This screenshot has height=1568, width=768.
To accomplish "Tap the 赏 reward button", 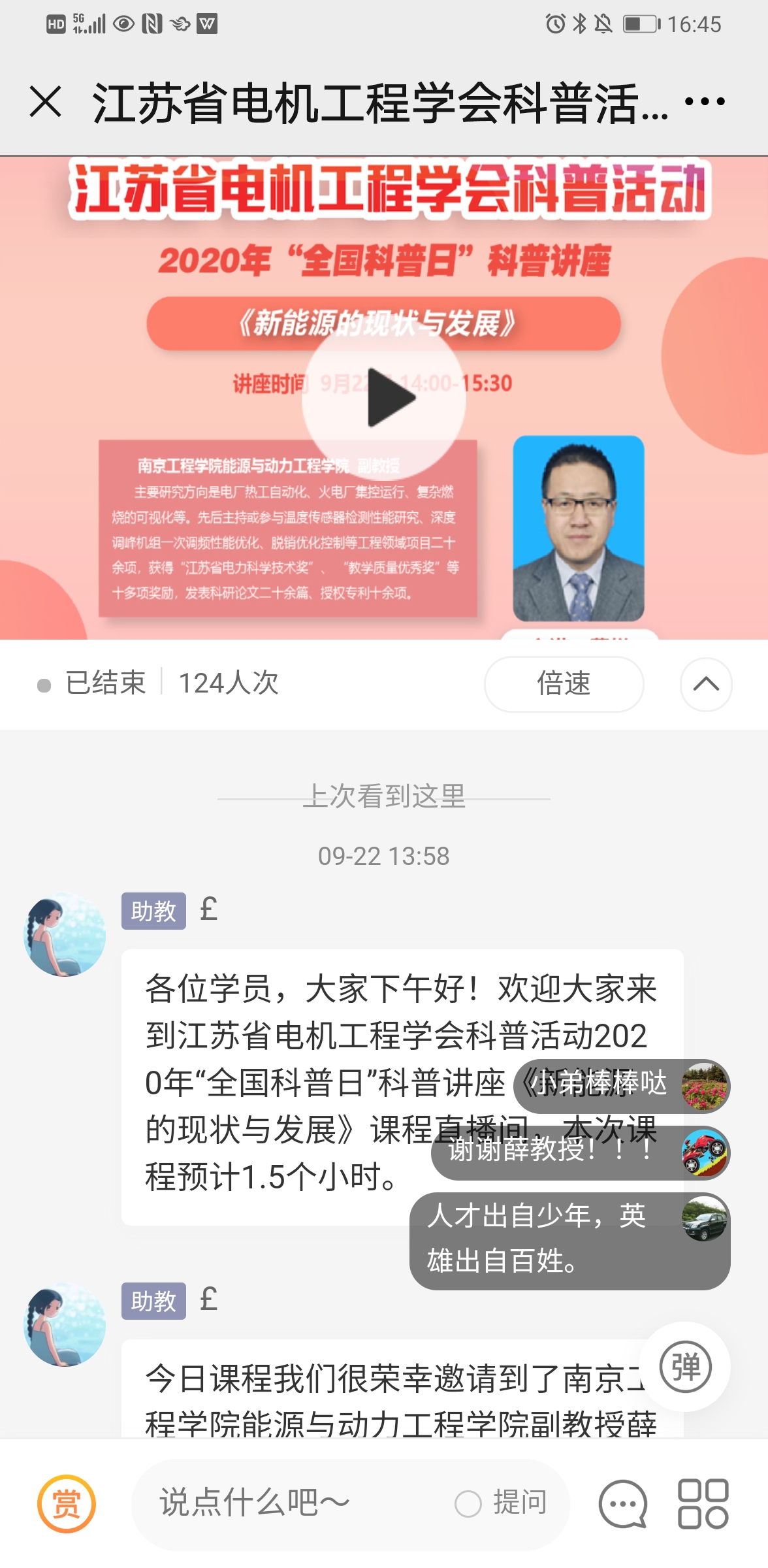I will point(67,1503).
